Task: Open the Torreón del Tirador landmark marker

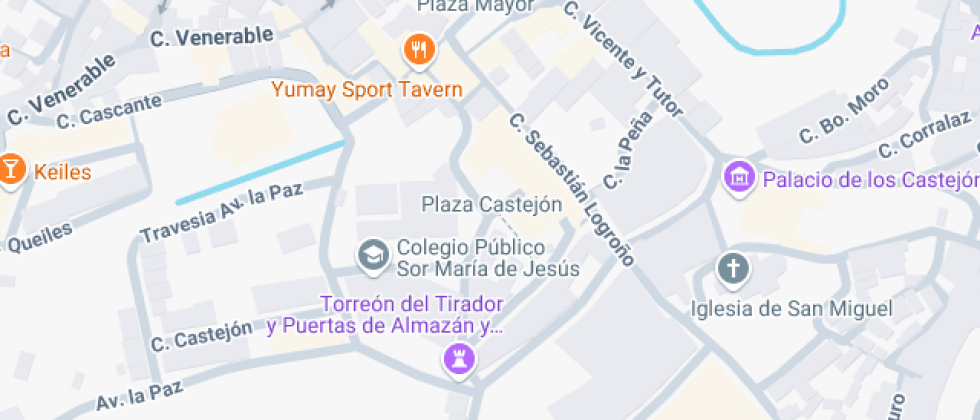Action: (460, 358)
